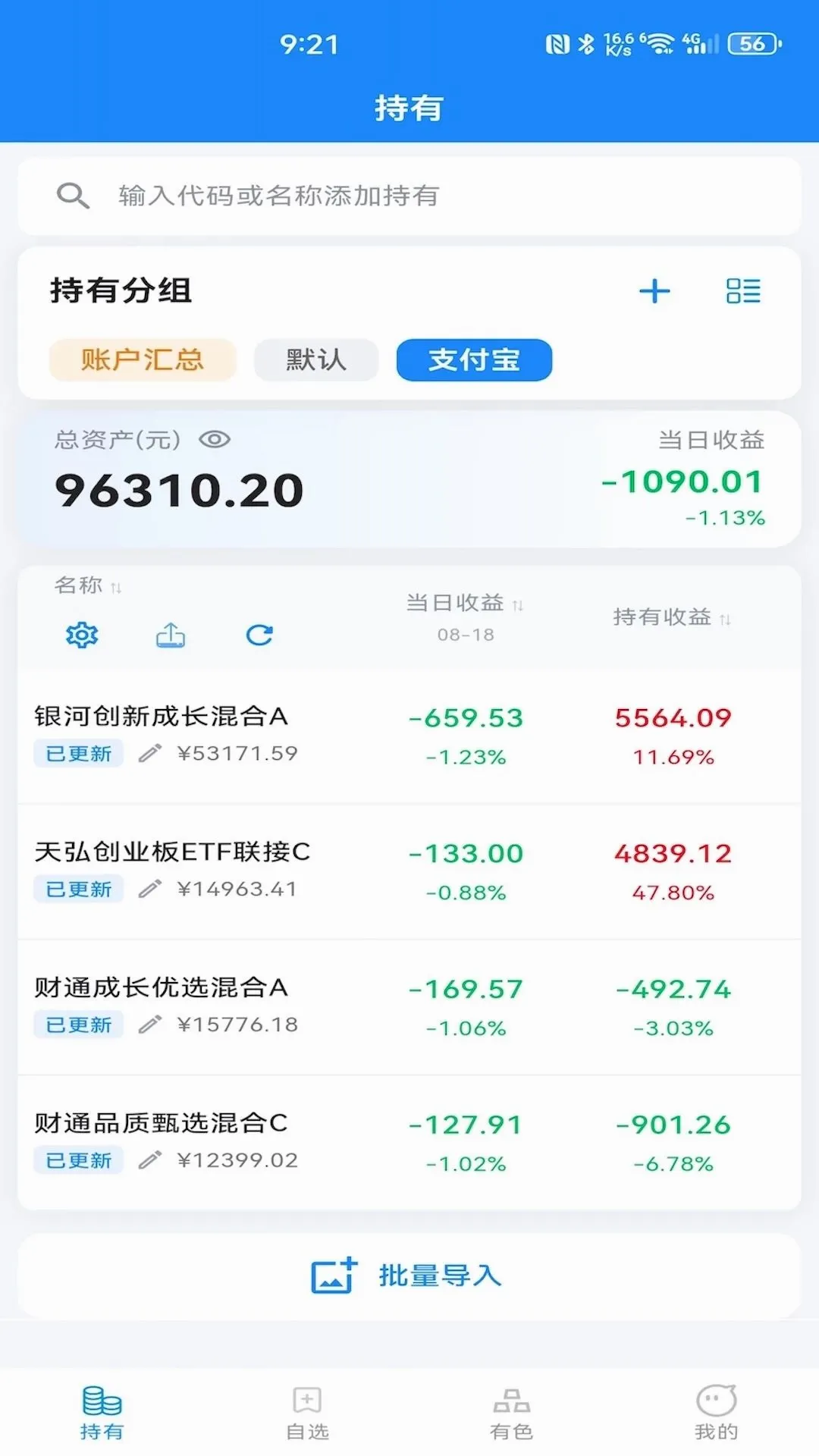This screenshot has width=819, height=1456.
Task: Add a new holding group with plus icon
Action: point(654,291)
